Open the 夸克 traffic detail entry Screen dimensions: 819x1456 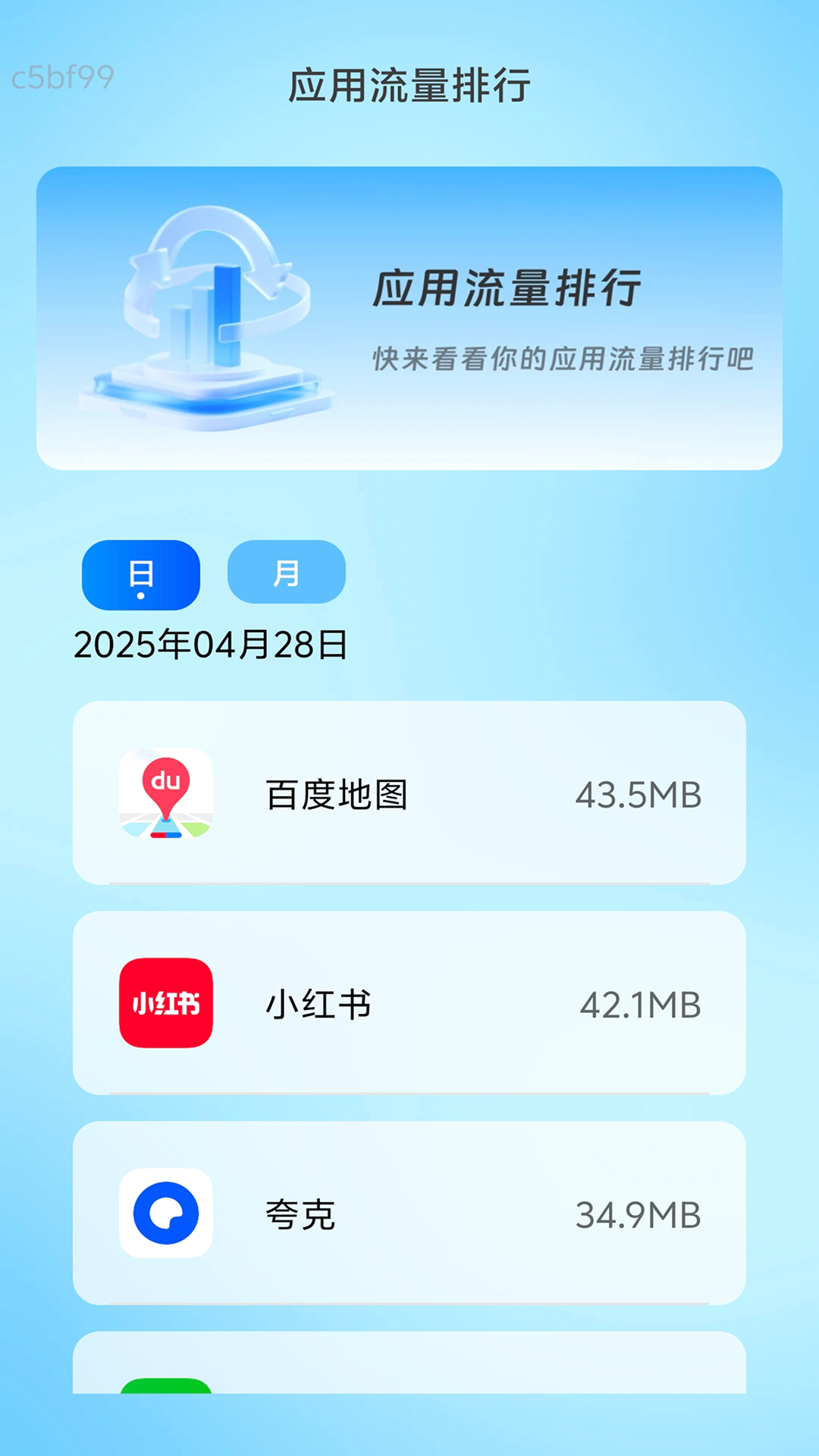click(x=409, y=1213)
